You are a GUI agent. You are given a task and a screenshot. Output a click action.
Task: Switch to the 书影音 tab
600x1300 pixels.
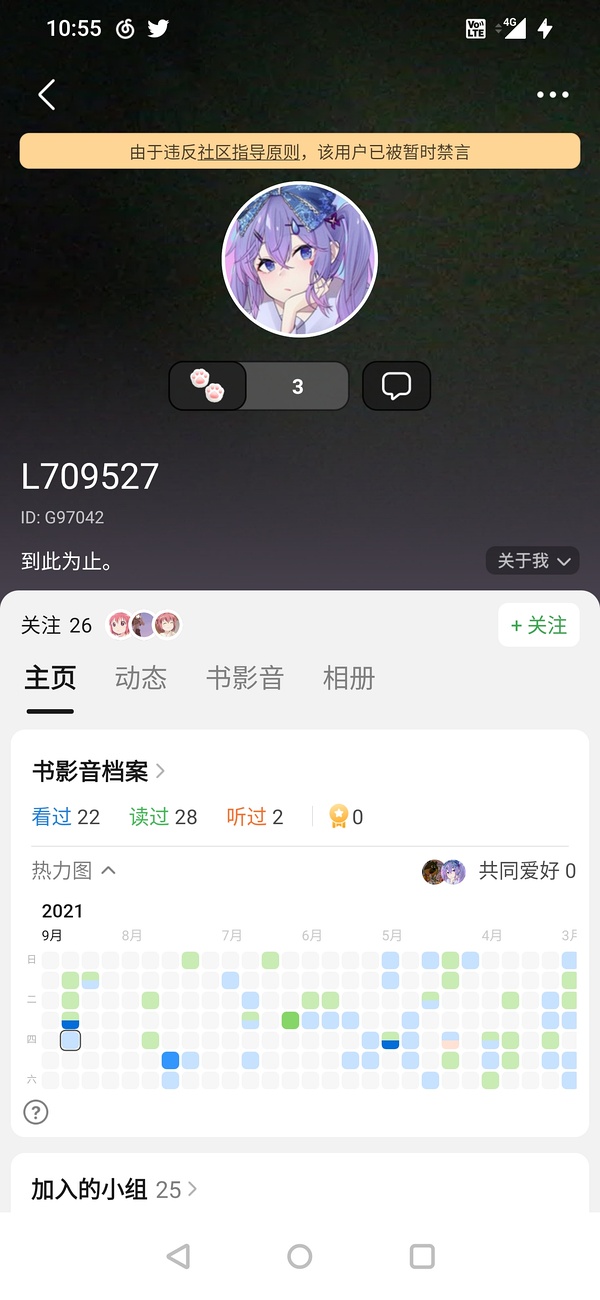click(245, 678)
